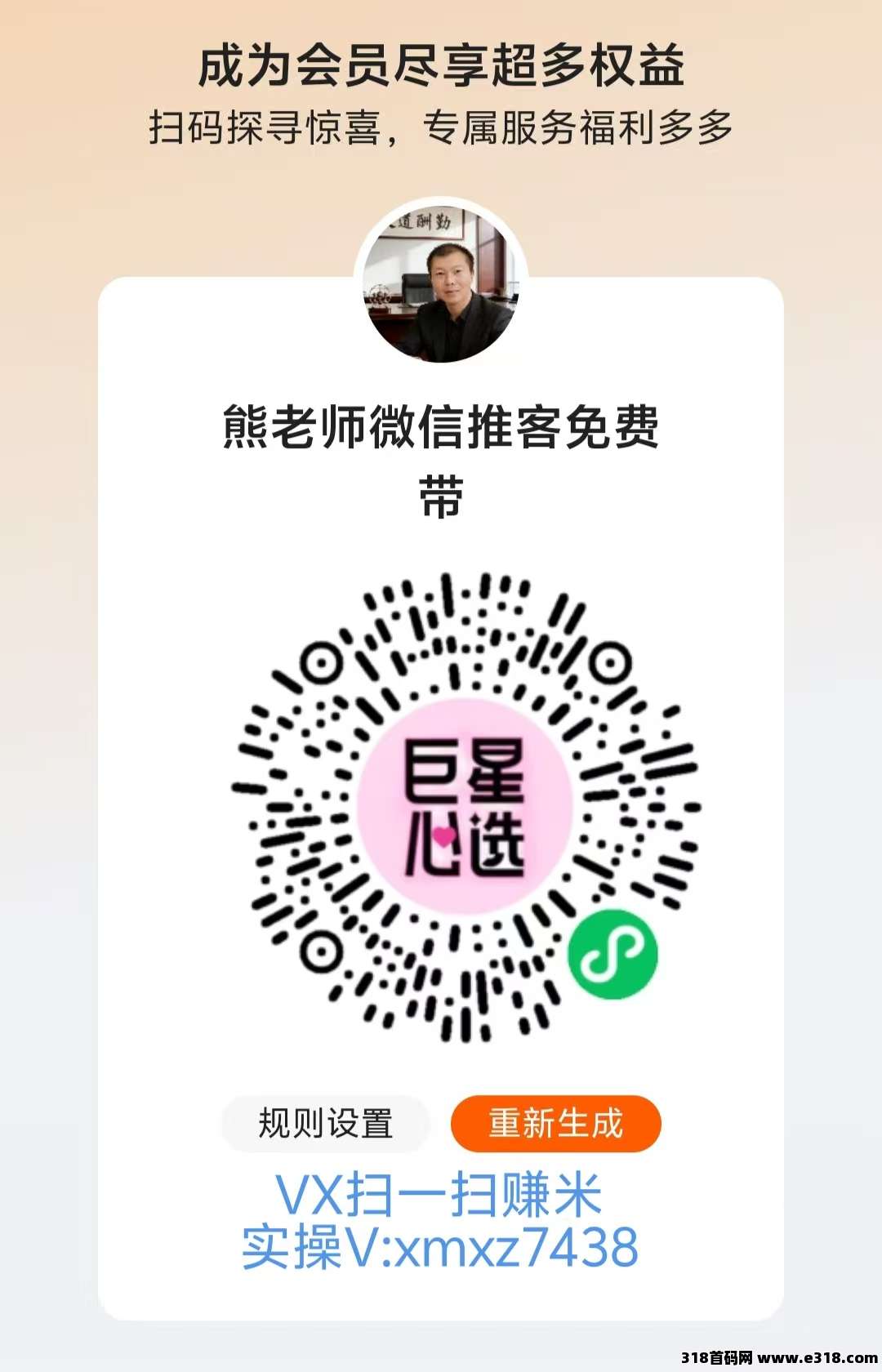This screenshot has height=1372, width=882.
Task: Open 规则设置 rule settings
Action: coord(325,1124)
